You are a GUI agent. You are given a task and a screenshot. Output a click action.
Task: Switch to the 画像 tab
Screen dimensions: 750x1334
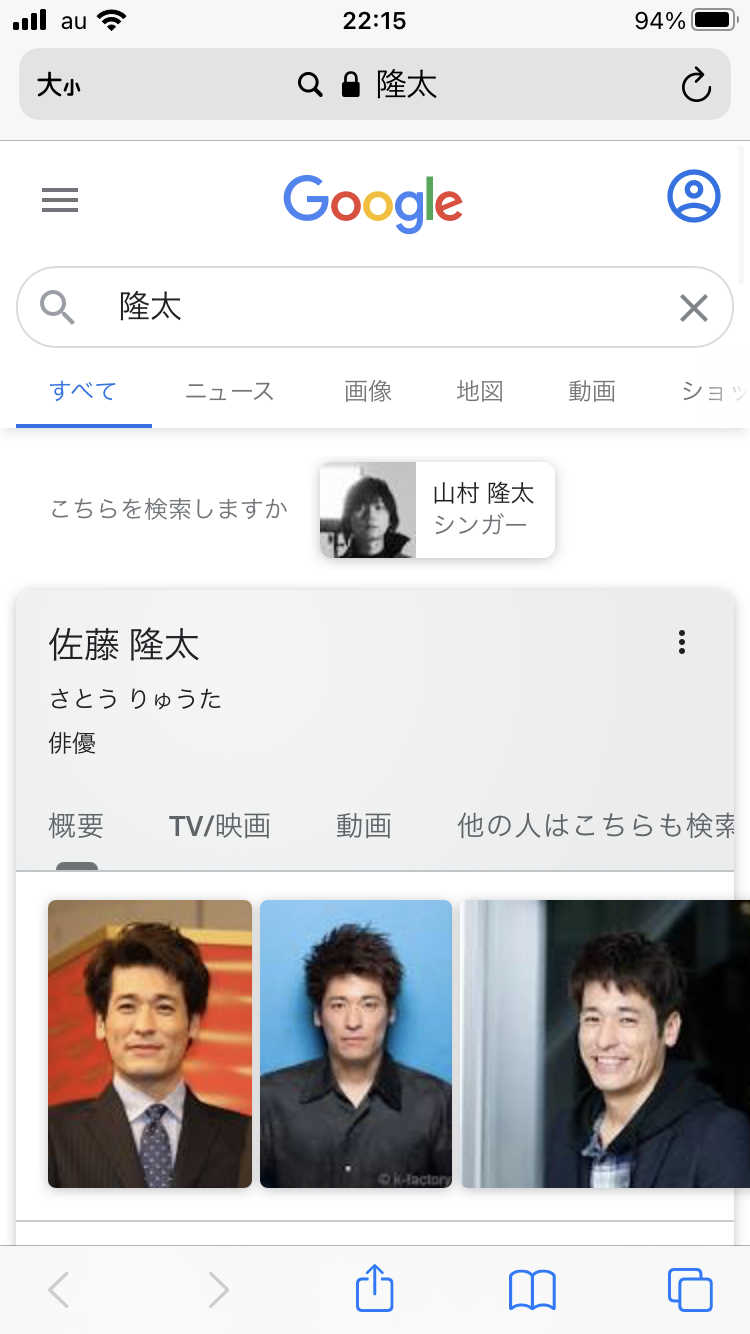click(x=368, y=391)
